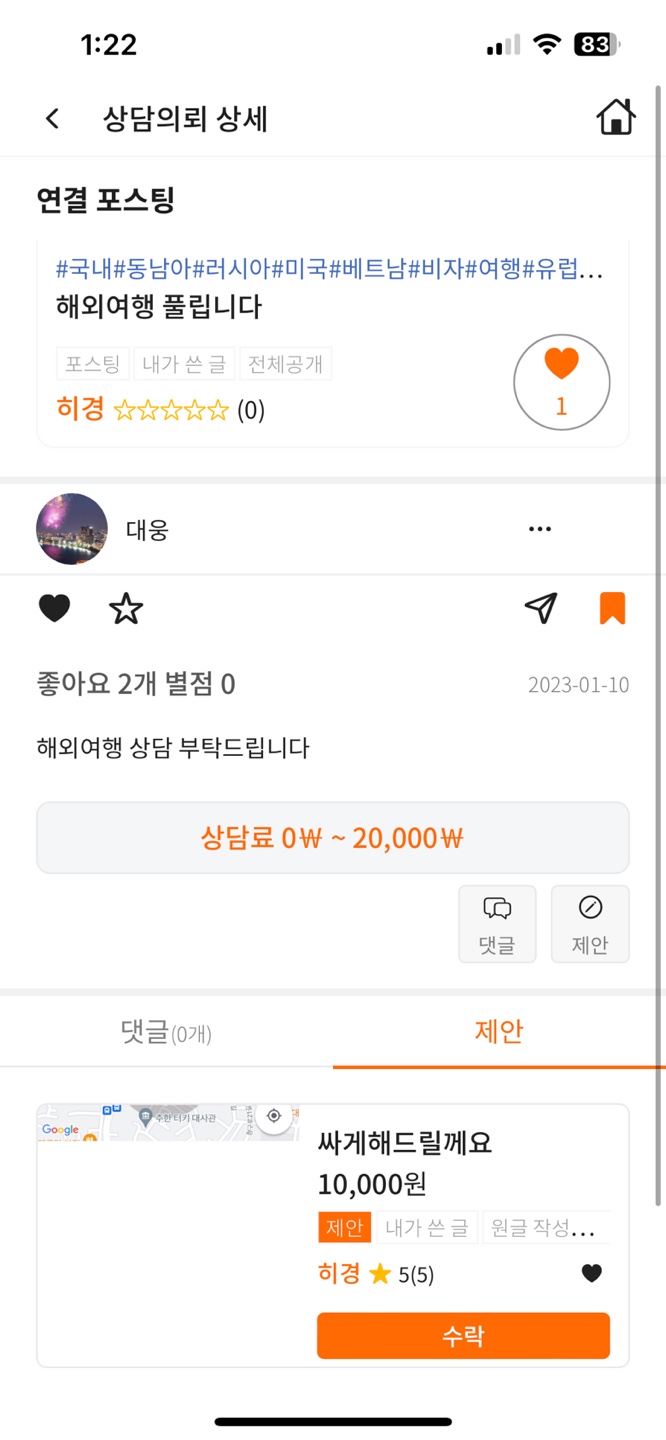
Task: Accept the proposal with 수락
Action: click(x=463, y=1336)
